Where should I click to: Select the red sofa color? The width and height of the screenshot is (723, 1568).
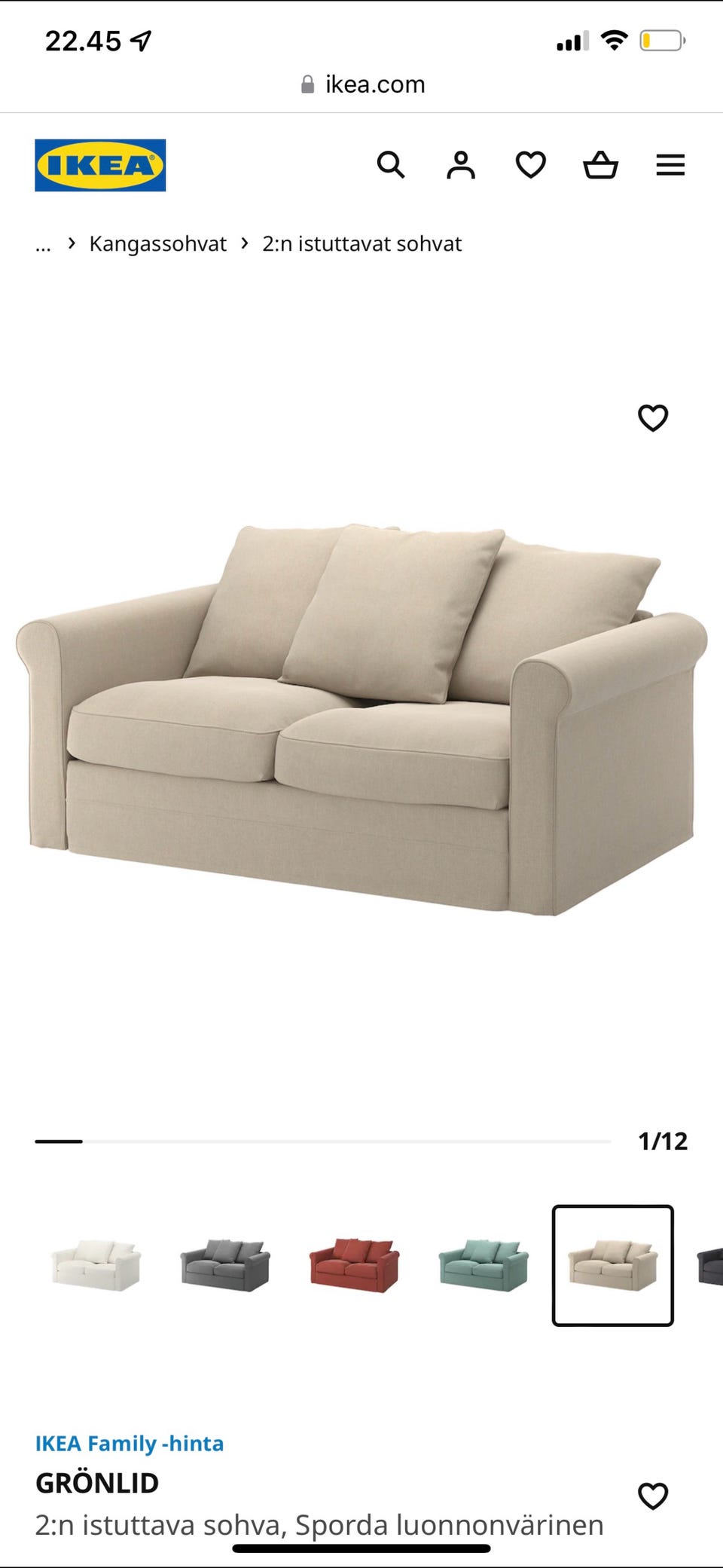point(355,1265)
